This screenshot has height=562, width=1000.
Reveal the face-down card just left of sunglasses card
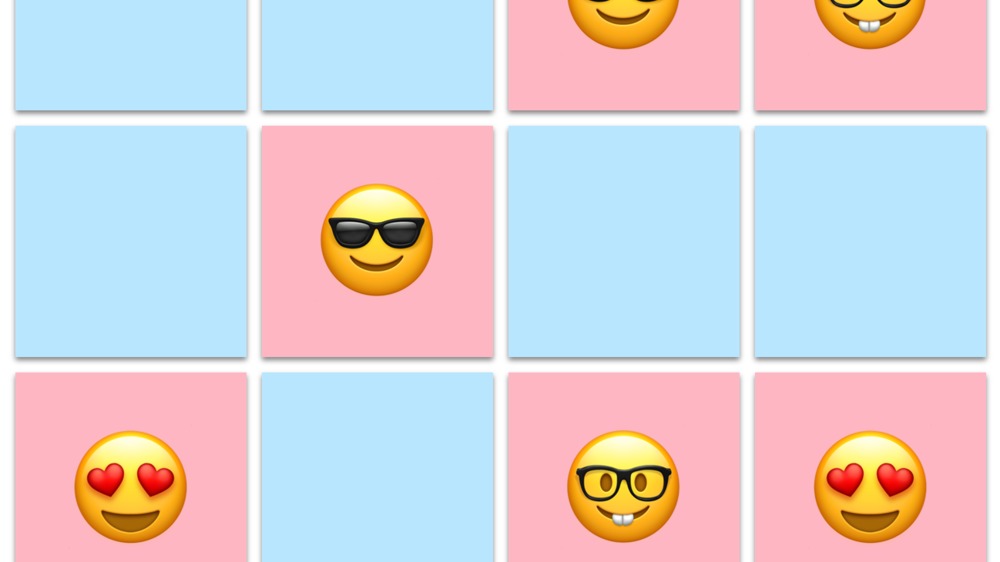(131, 240)
